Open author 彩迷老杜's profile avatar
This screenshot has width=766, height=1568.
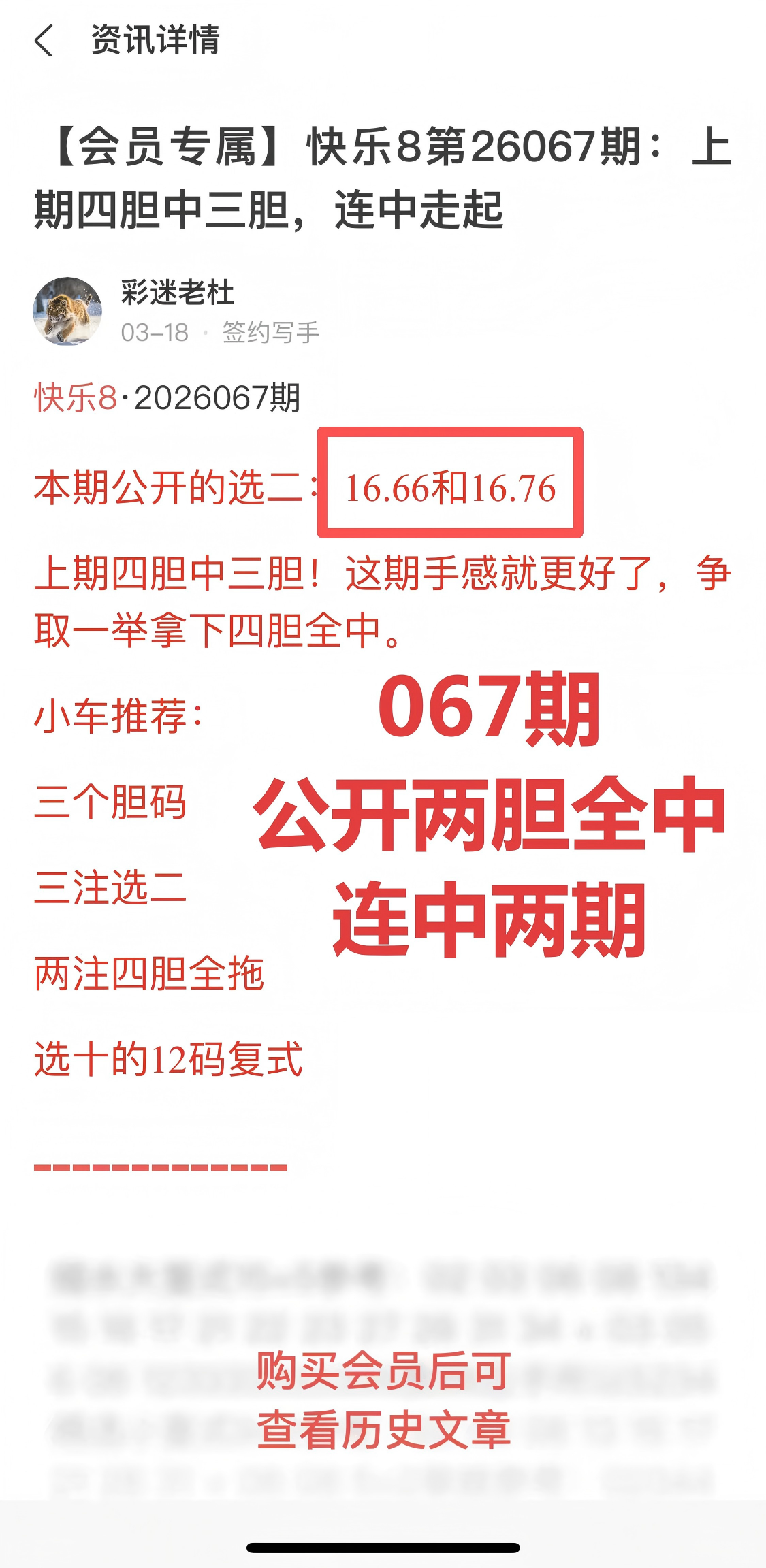pyautogui.click(x=67, y=311)
